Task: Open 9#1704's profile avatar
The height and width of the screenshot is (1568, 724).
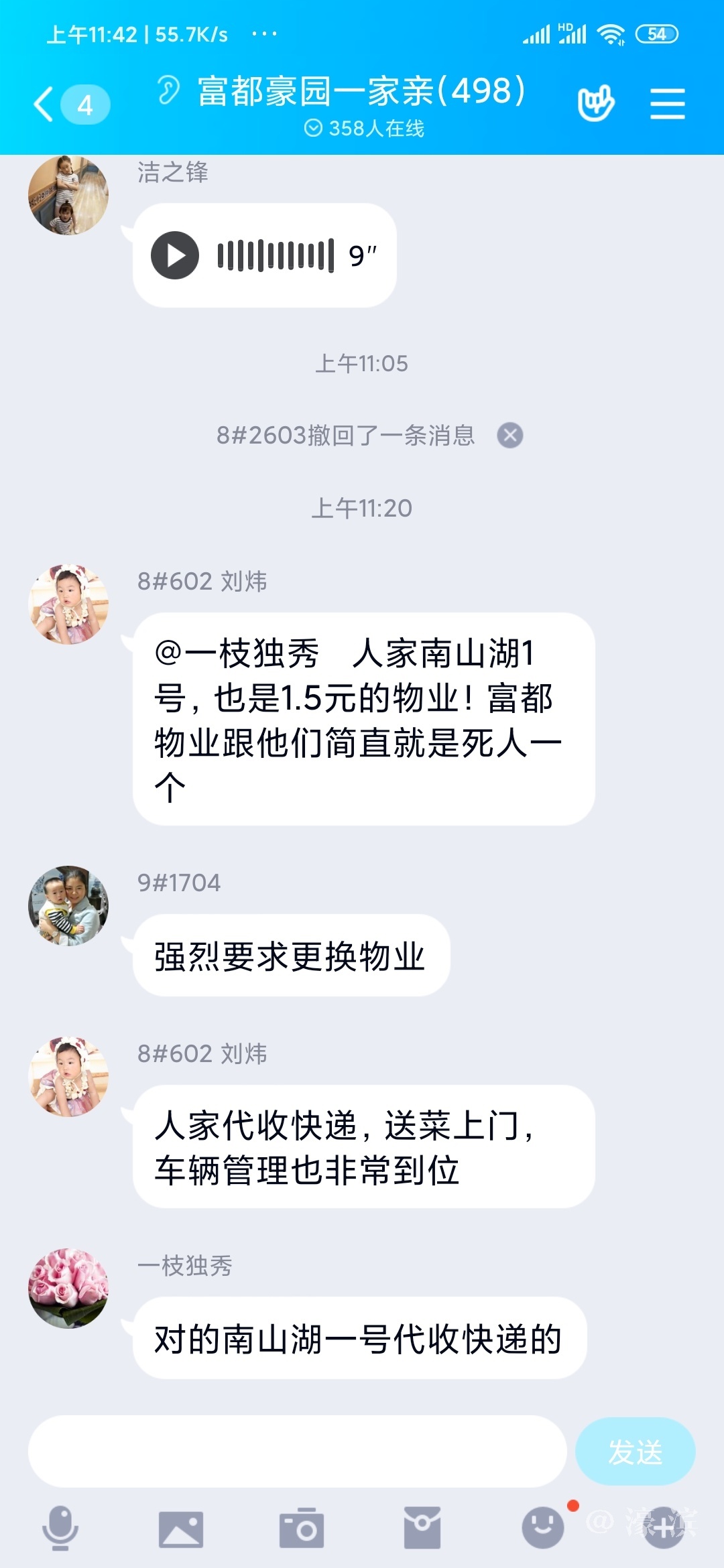Action: pos(68,905)
